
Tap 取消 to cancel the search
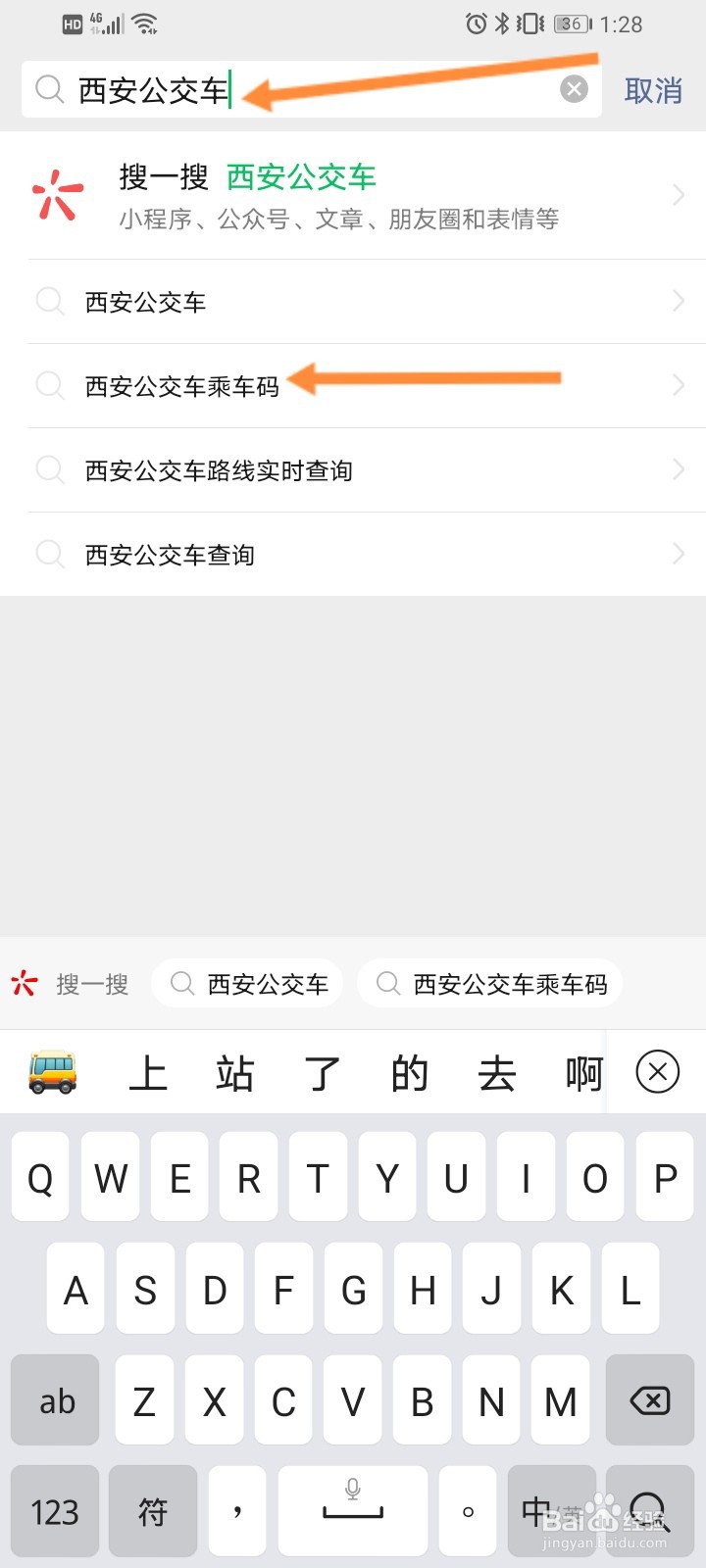pyautogui.click(x=652, y=89)
